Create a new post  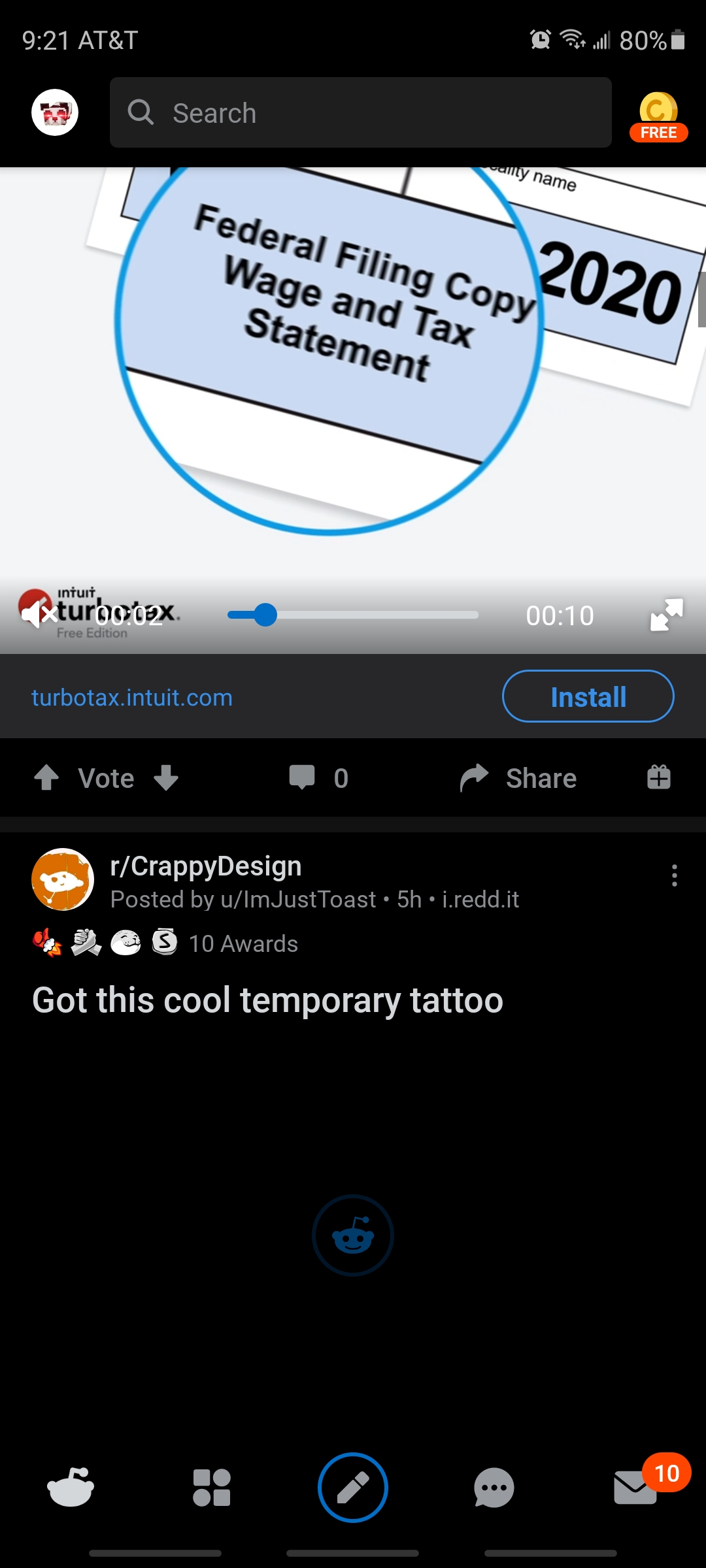click(x=353, y=1487)
